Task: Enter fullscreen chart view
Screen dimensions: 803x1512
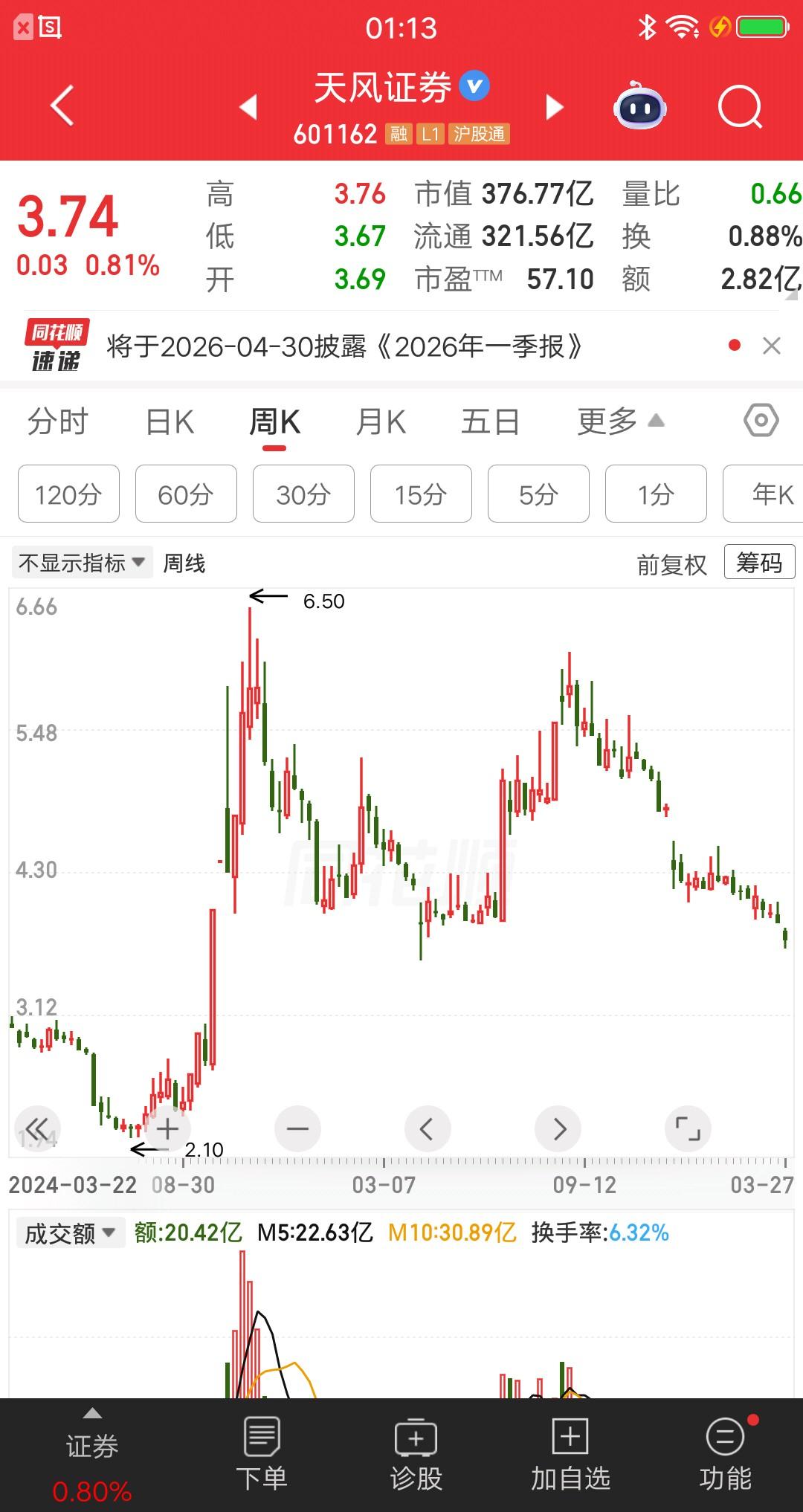Action: tap(688, 1128)
